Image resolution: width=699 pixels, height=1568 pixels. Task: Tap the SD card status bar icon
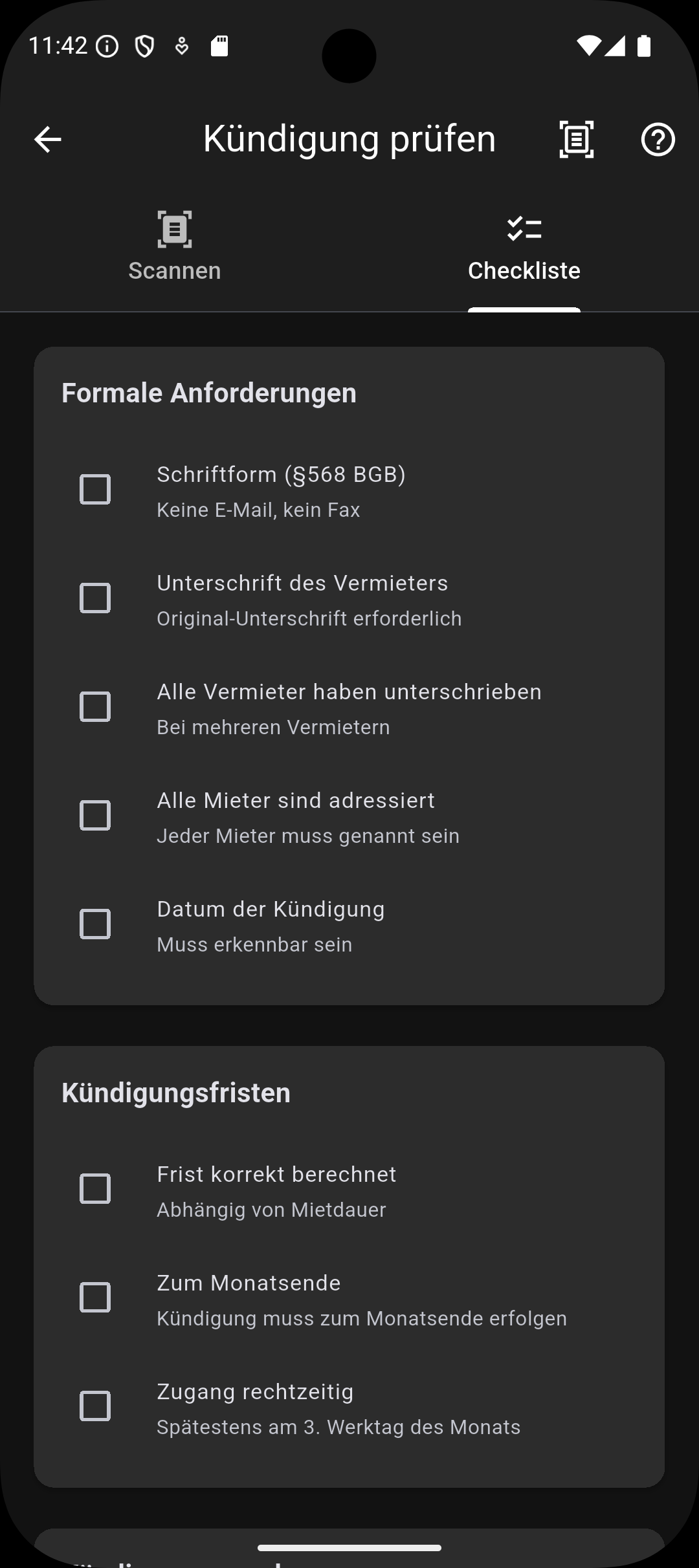coord(218,45)
